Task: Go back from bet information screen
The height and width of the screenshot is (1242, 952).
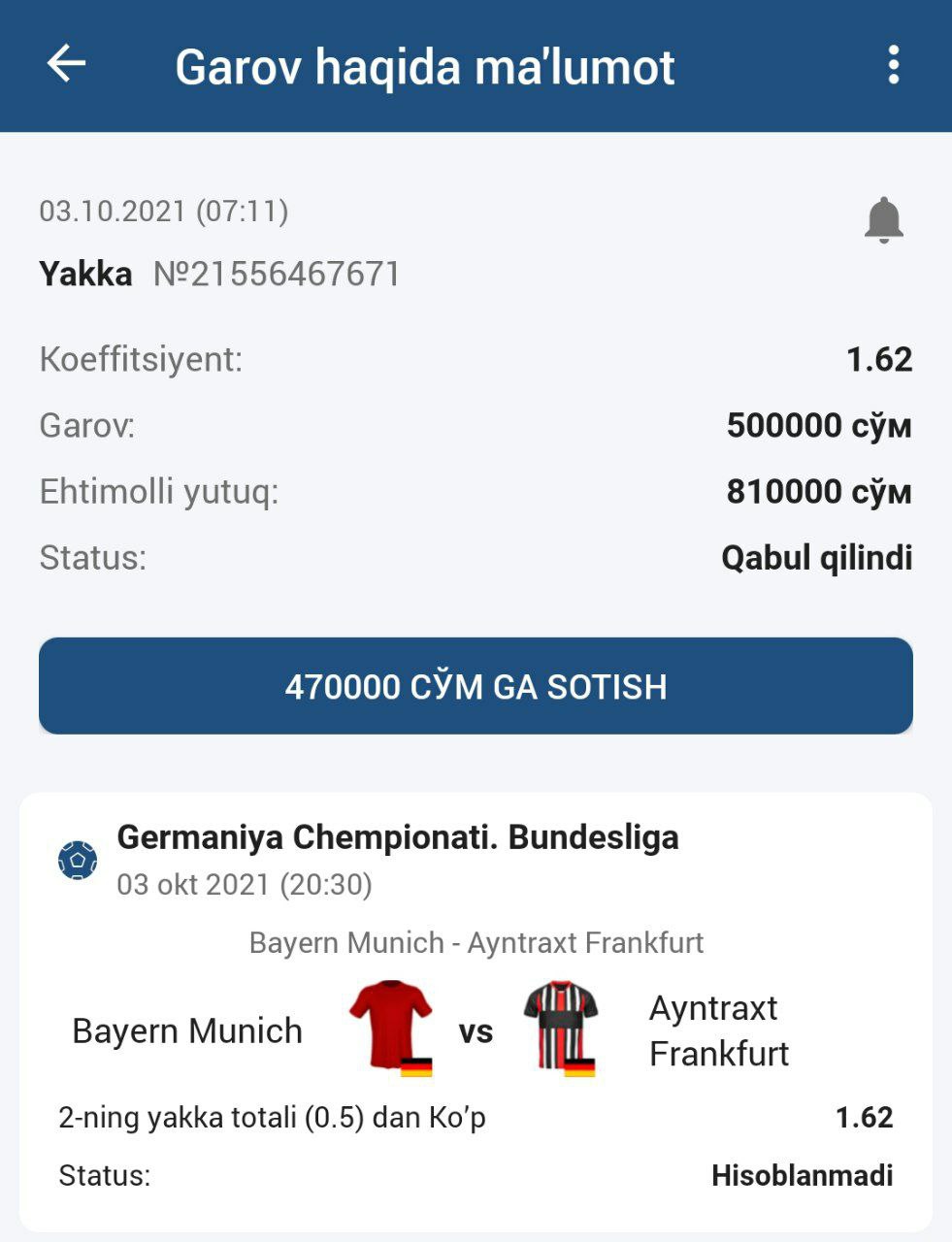Action: (66, 65)
